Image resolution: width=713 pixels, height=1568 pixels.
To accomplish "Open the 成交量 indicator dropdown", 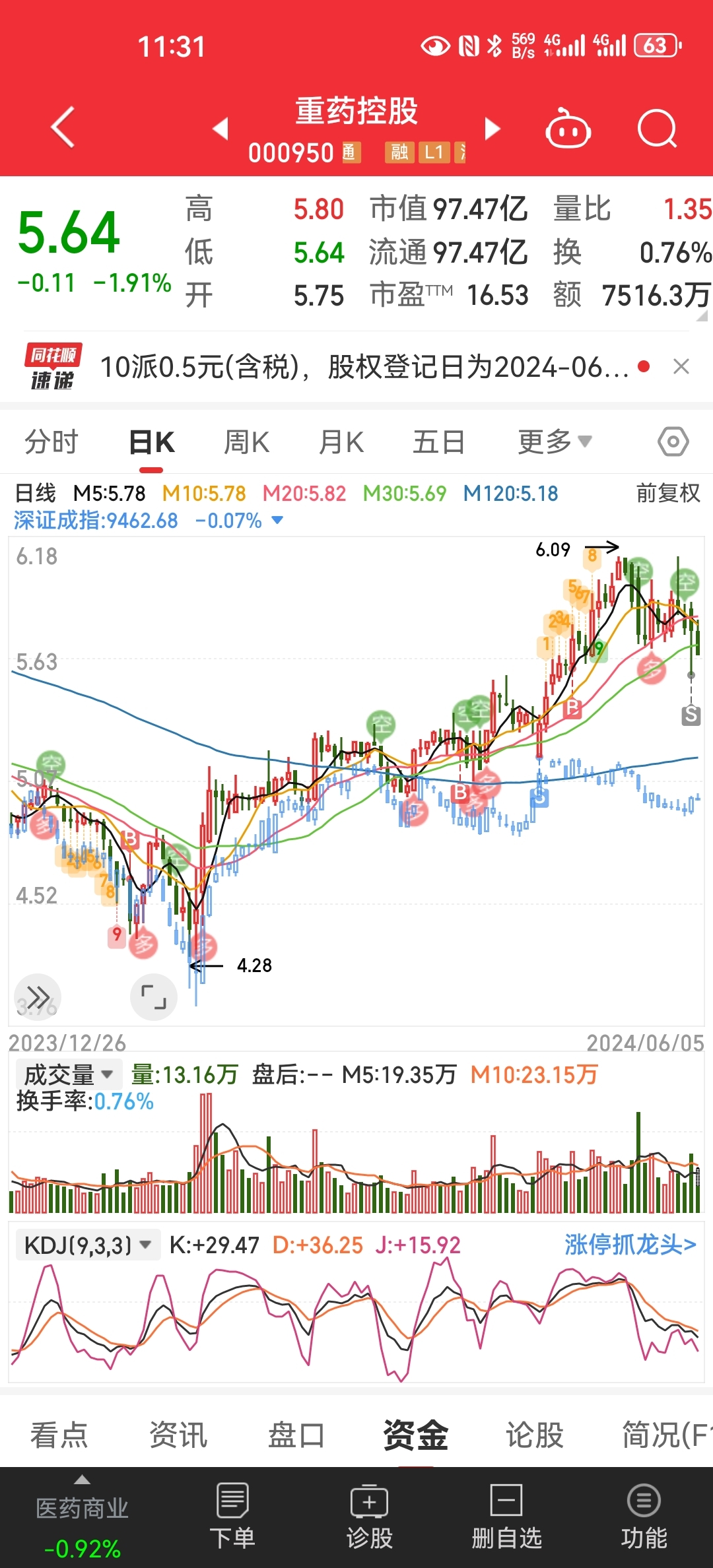I will [x=69, y=1075].
